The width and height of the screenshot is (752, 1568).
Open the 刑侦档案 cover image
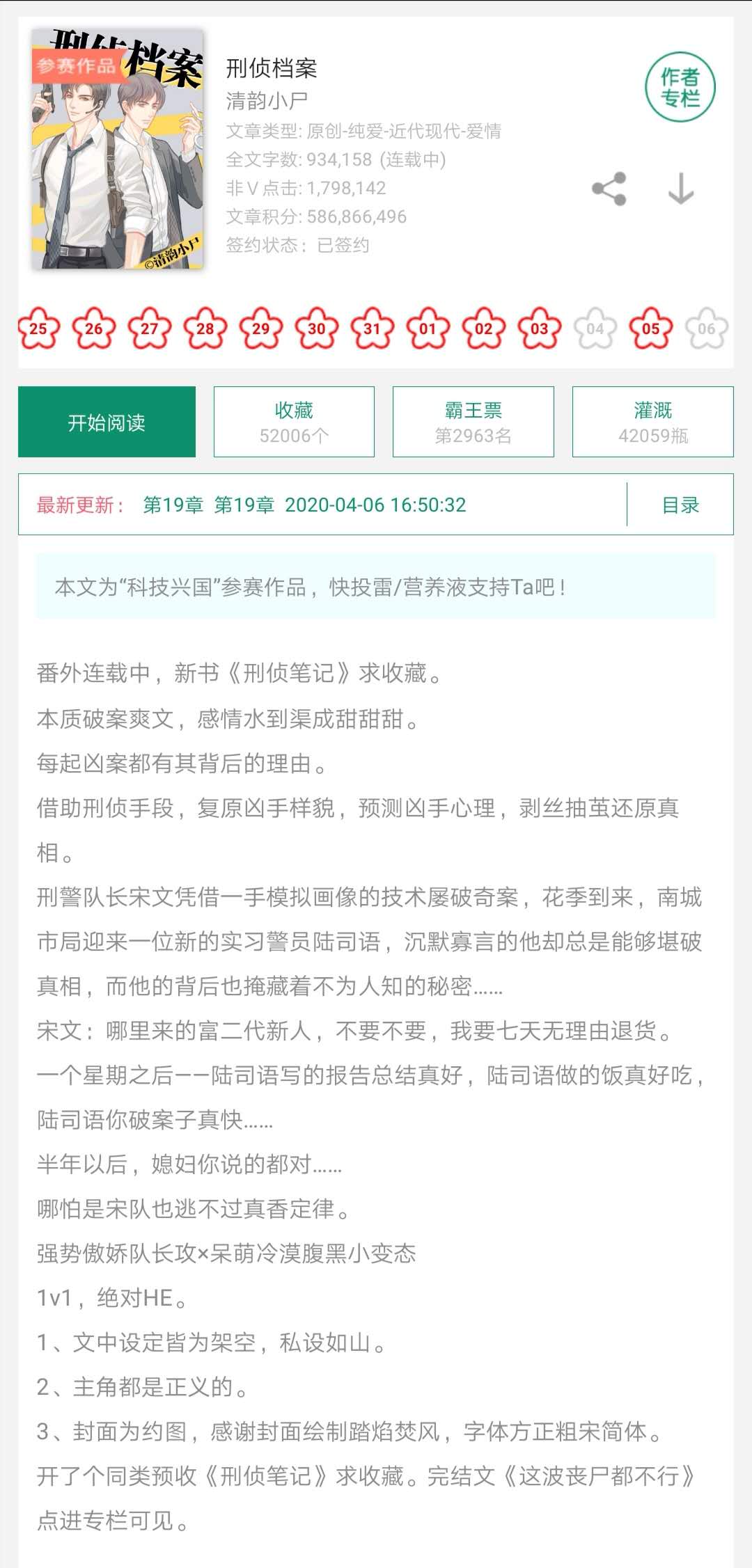point(118,149)
